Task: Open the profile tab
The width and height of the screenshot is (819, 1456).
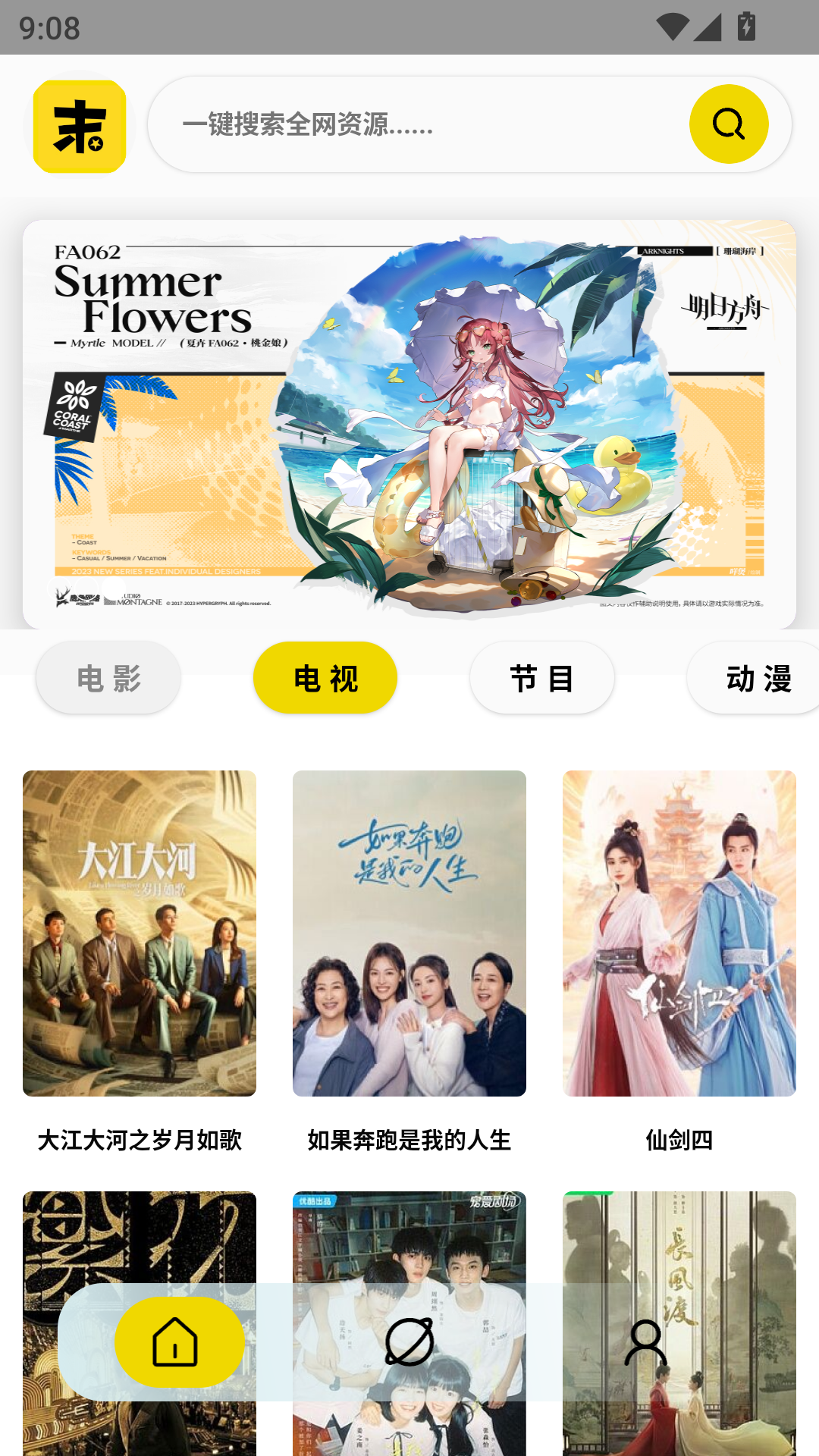Action: (645, 1341)
